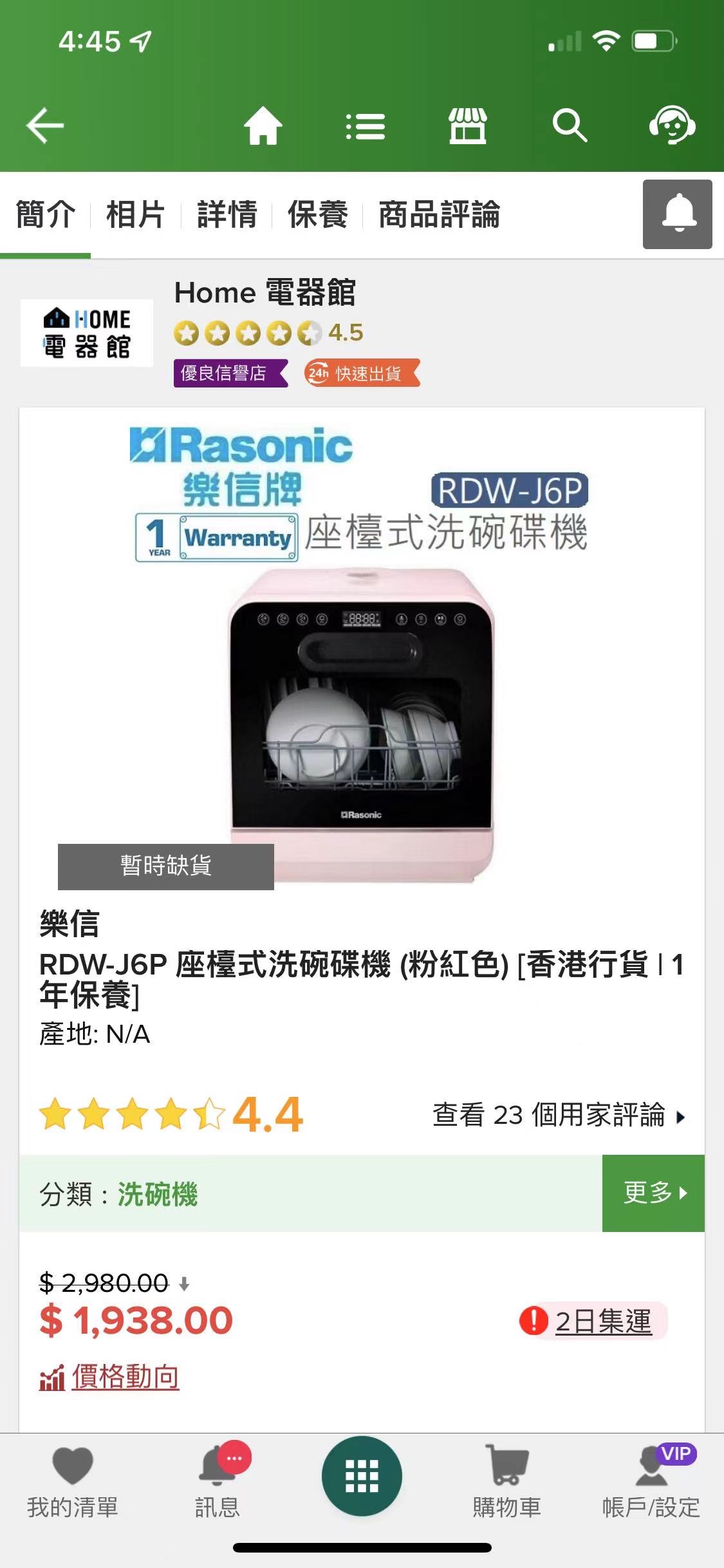Switch to the 保養 tab
This screenshot has height=1568, width=724.
[x=318, y=214]
